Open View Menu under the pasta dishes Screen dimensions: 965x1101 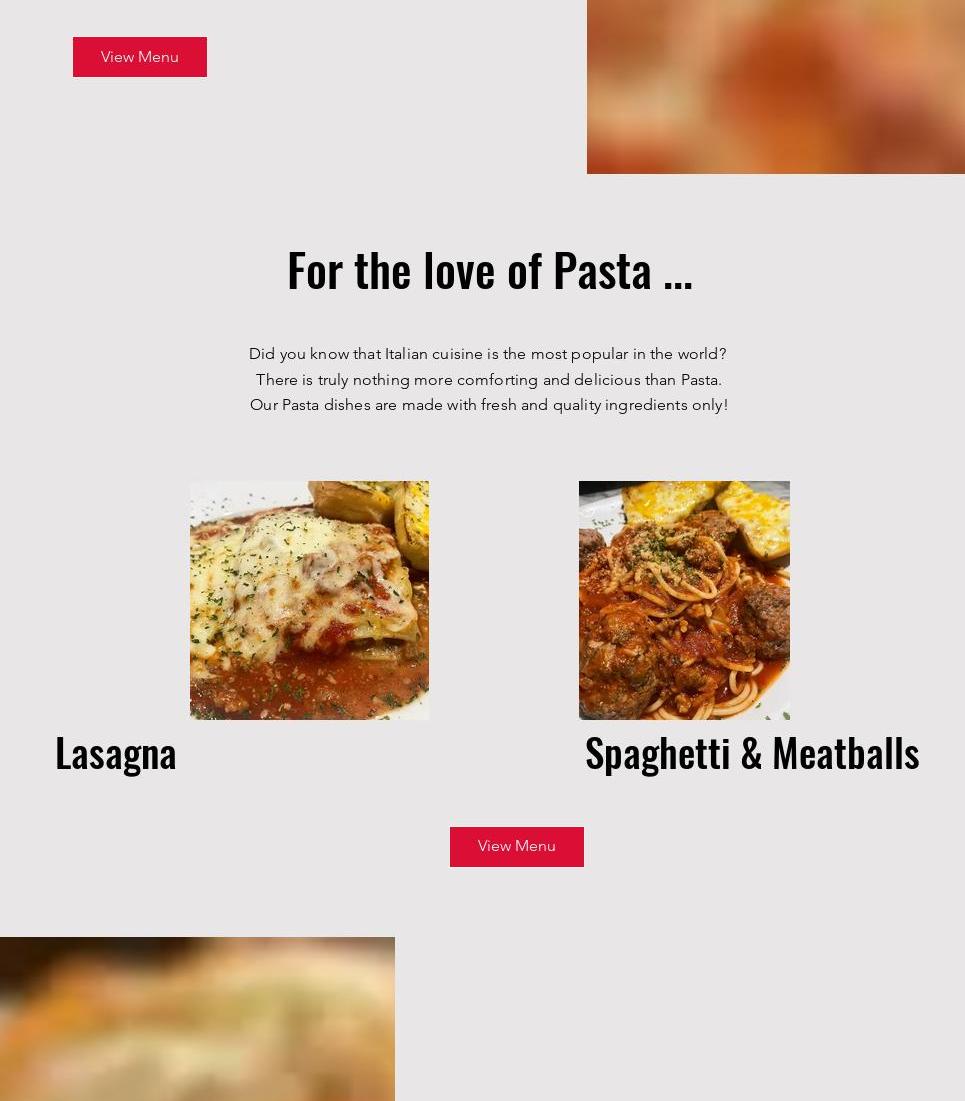coord(516,846)
